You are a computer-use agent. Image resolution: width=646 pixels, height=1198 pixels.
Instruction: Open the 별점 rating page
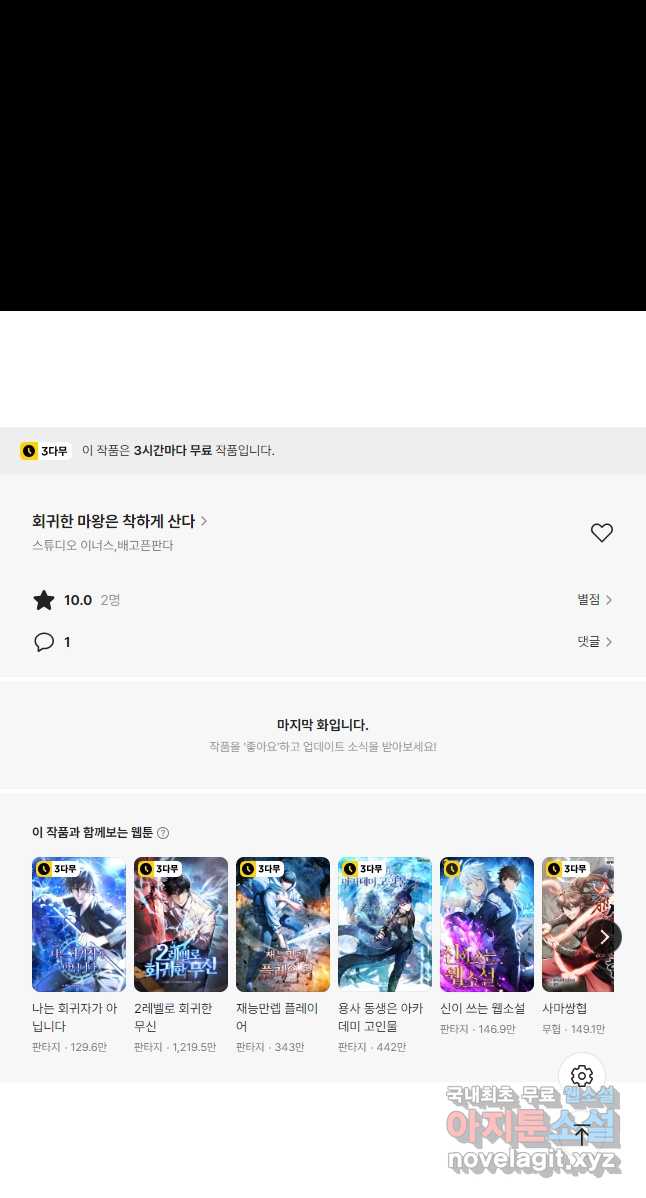(594, 600)
